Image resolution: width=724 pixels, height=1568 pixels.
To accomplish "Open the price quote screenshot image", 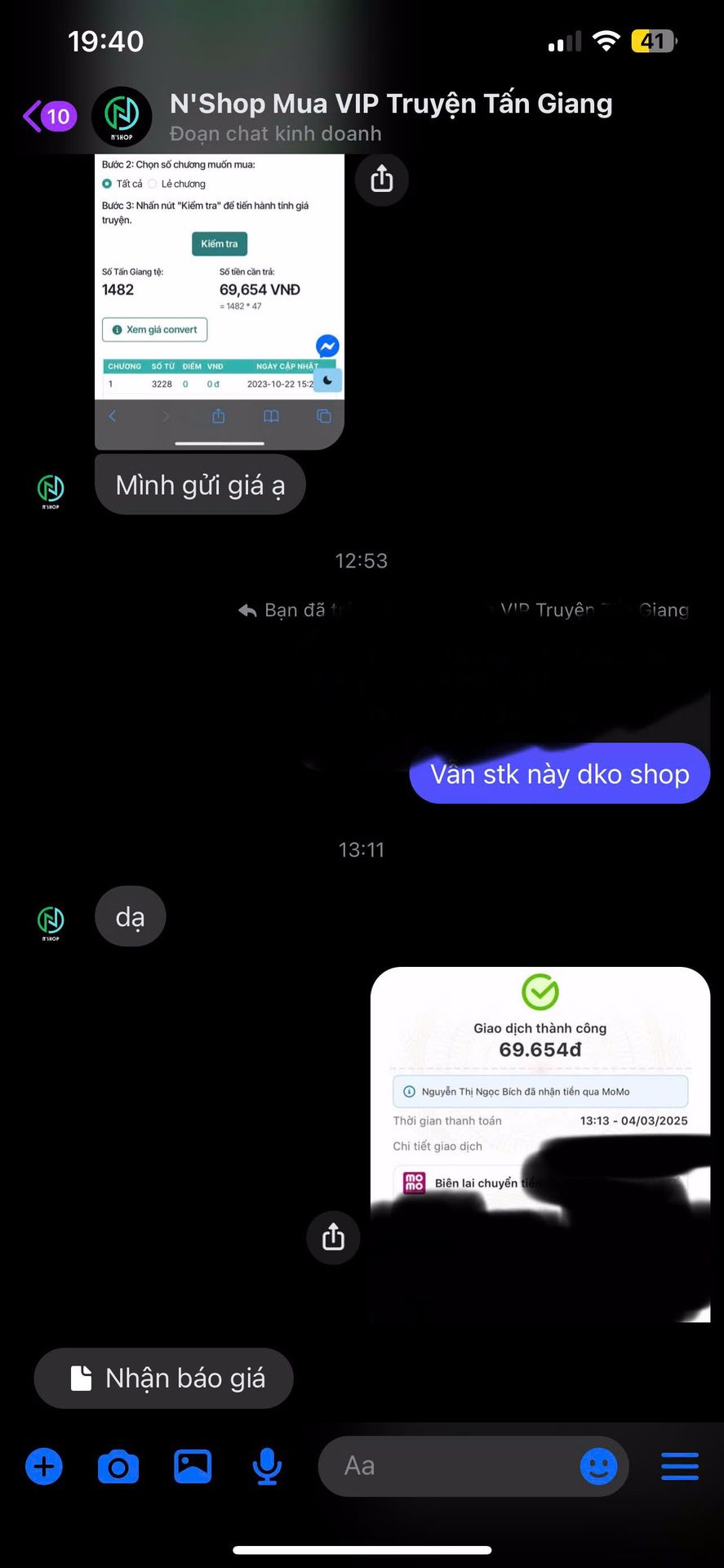I will (x=219, y=301).
